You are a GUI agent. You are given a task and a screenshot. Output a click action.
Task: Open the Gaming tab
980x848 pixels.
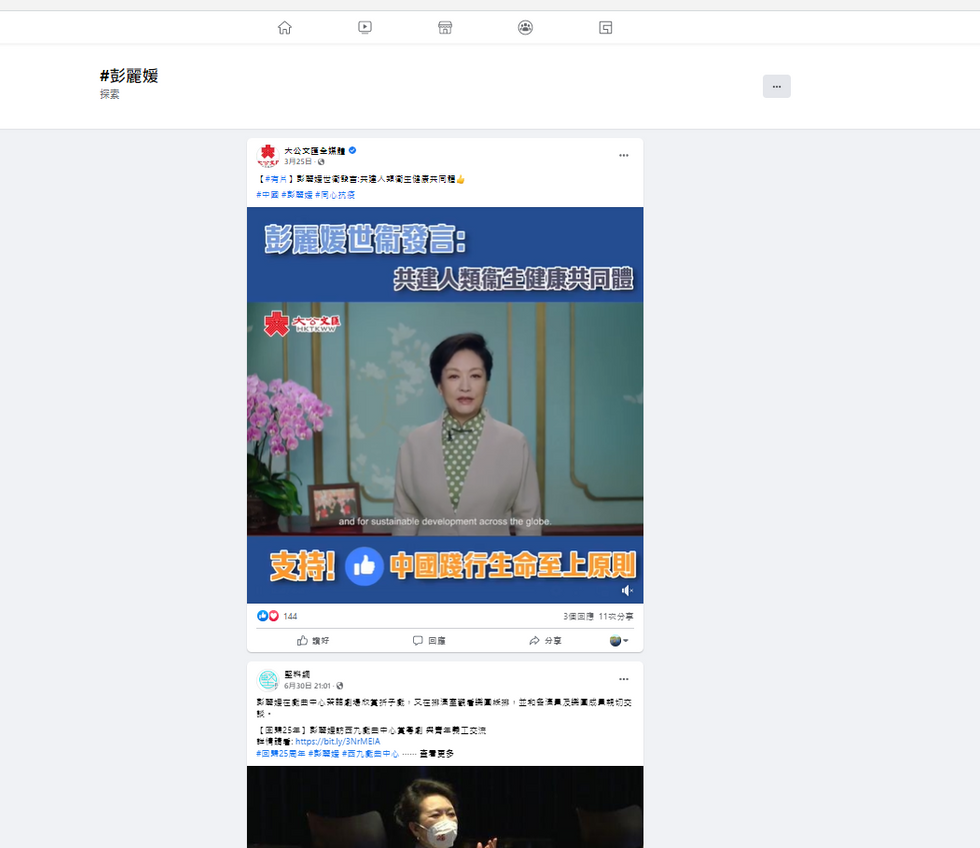605,28
